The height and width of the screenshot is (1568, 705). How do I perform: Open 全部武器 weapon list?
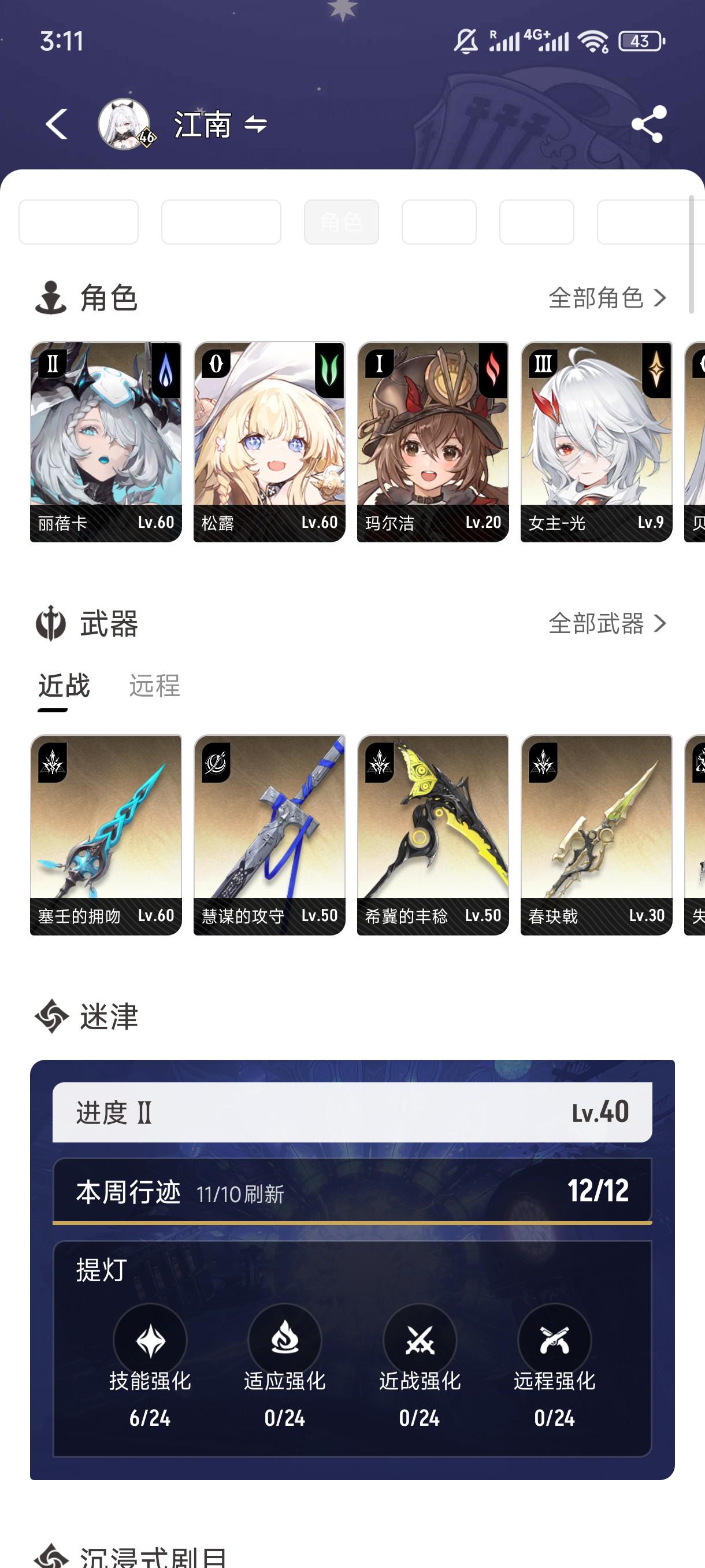tap(606, 623)
